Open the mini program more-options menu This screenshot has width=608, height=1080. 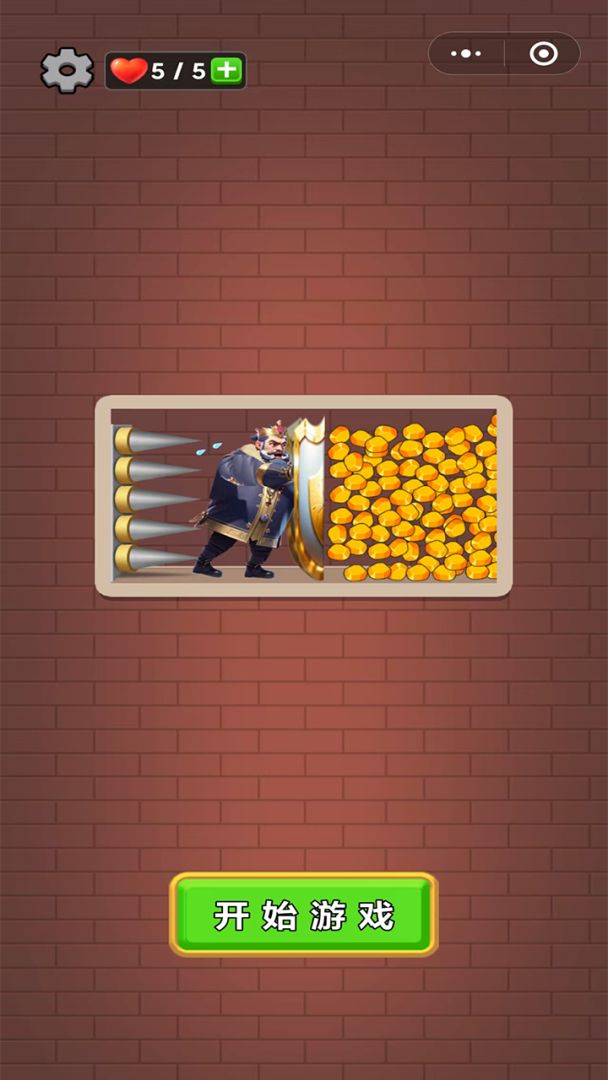[466, 53]
